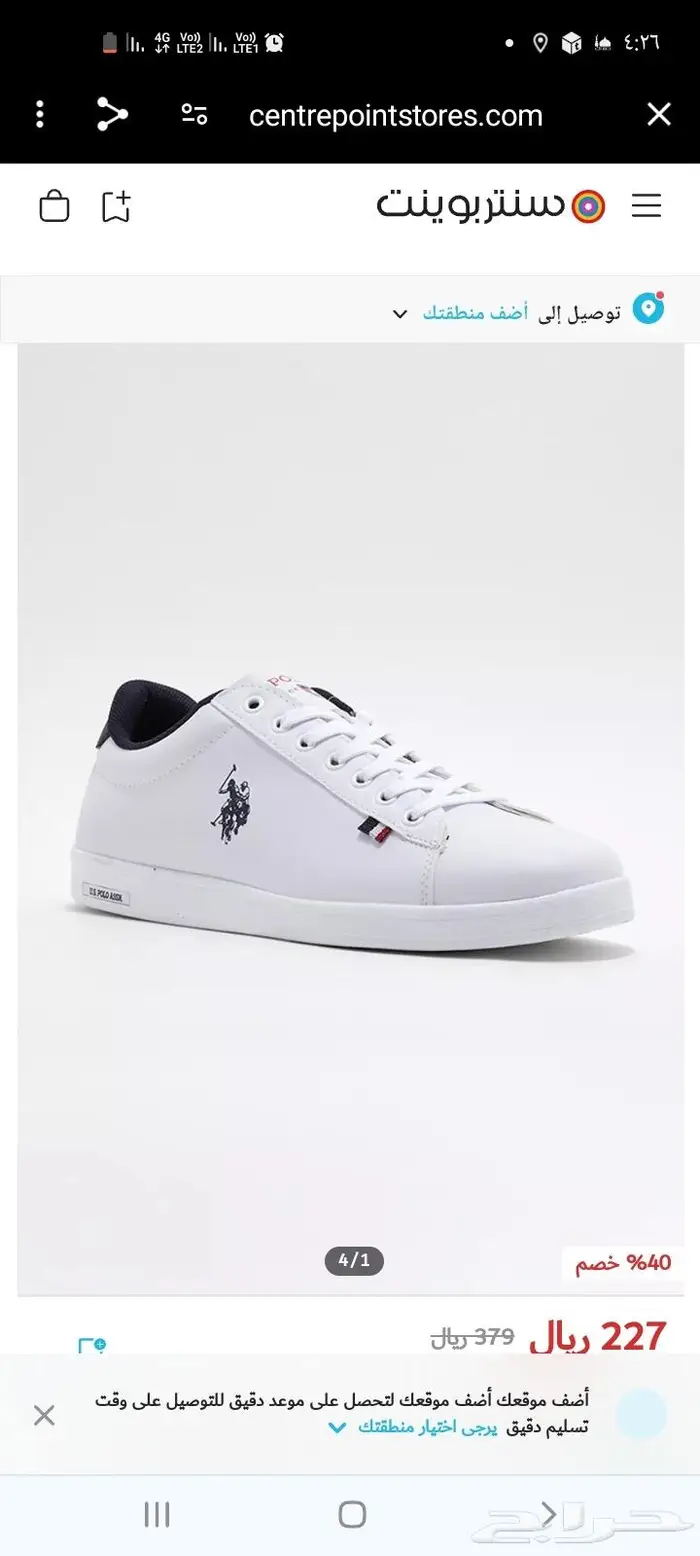Open the browser overflow menu
The width and height of the screenshot is (700, 1556).
pyautogui.click(x=40, y=114)
